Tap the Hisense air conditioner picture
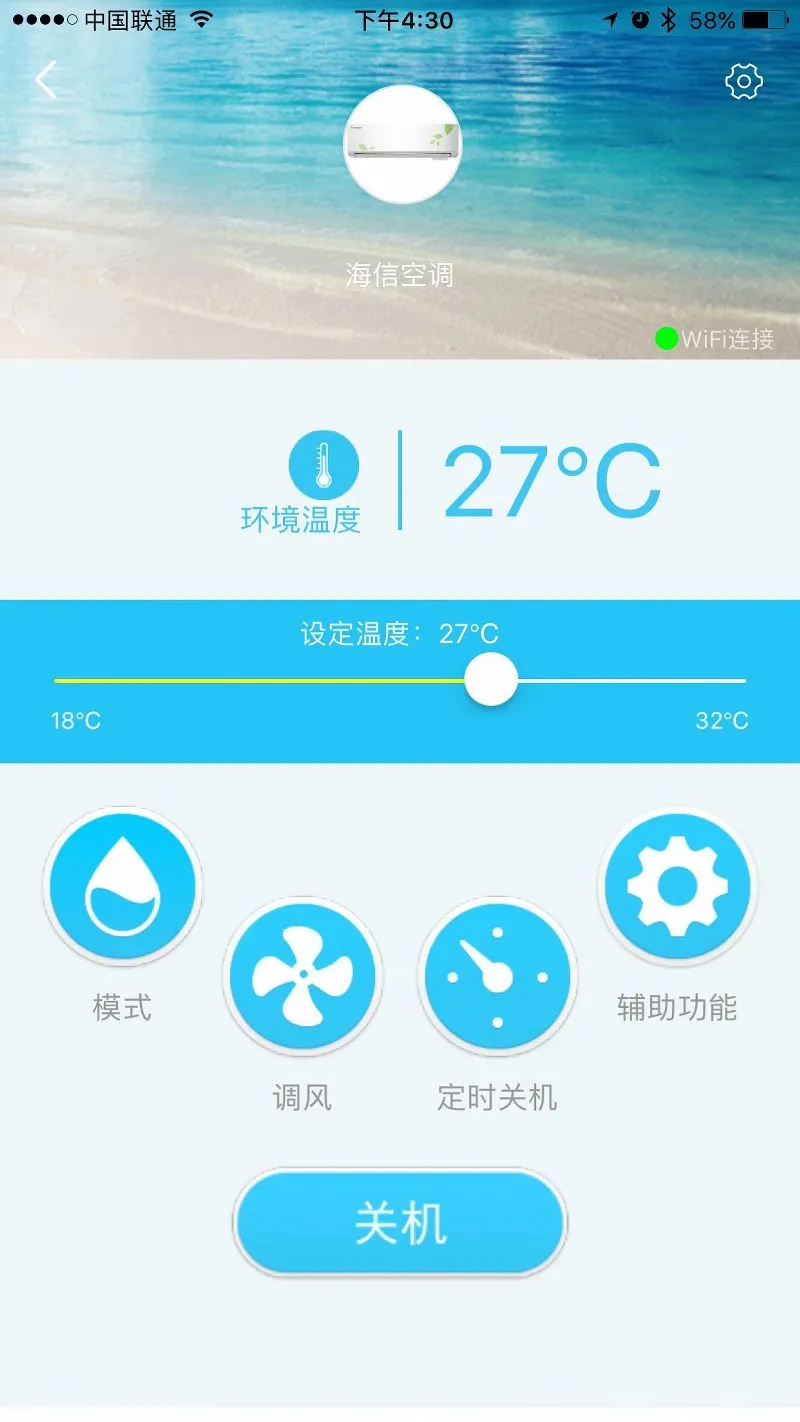 402,144
